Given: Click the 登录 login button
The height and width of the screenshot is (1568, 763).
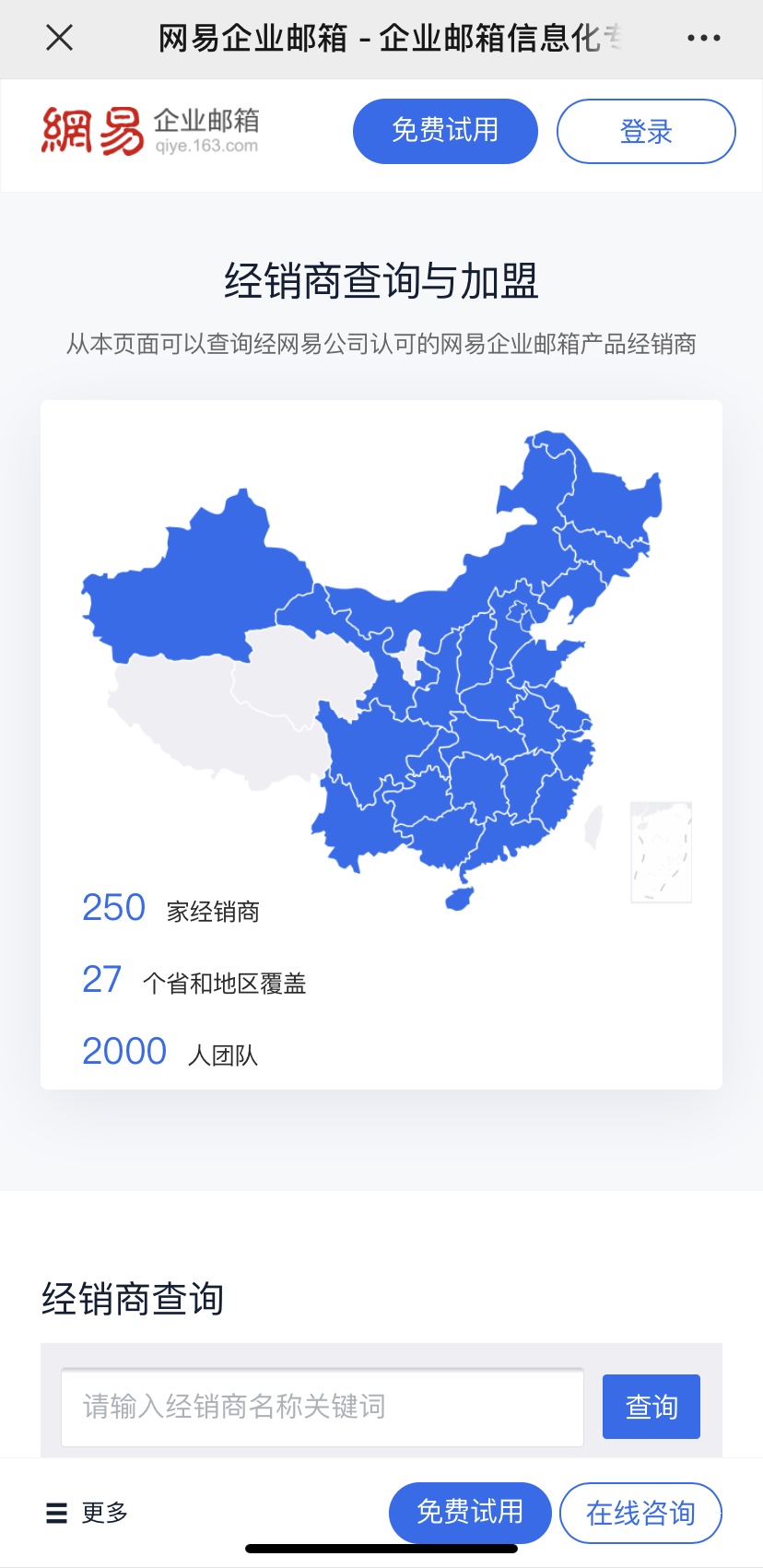Looking at the screenshot, I should [645, 131].
